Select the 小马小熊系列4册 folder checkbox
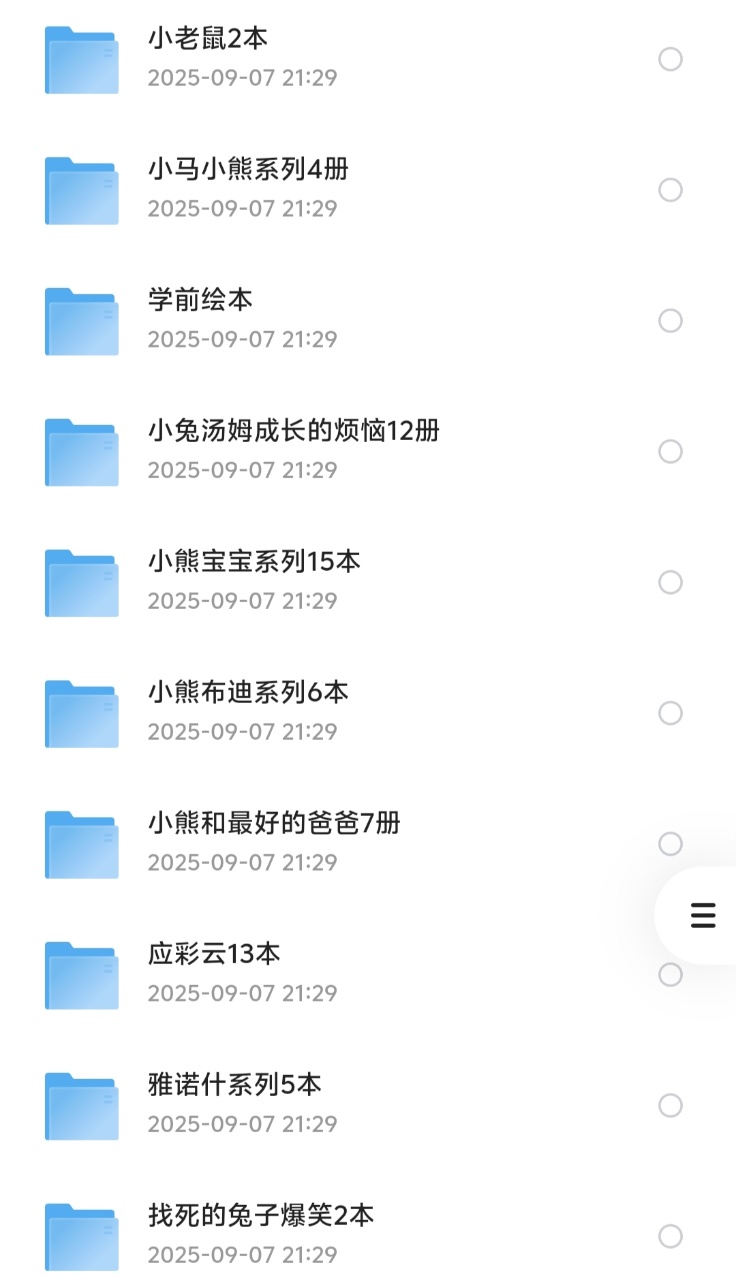Screen dimensions: 736x1278 point(669,189)
